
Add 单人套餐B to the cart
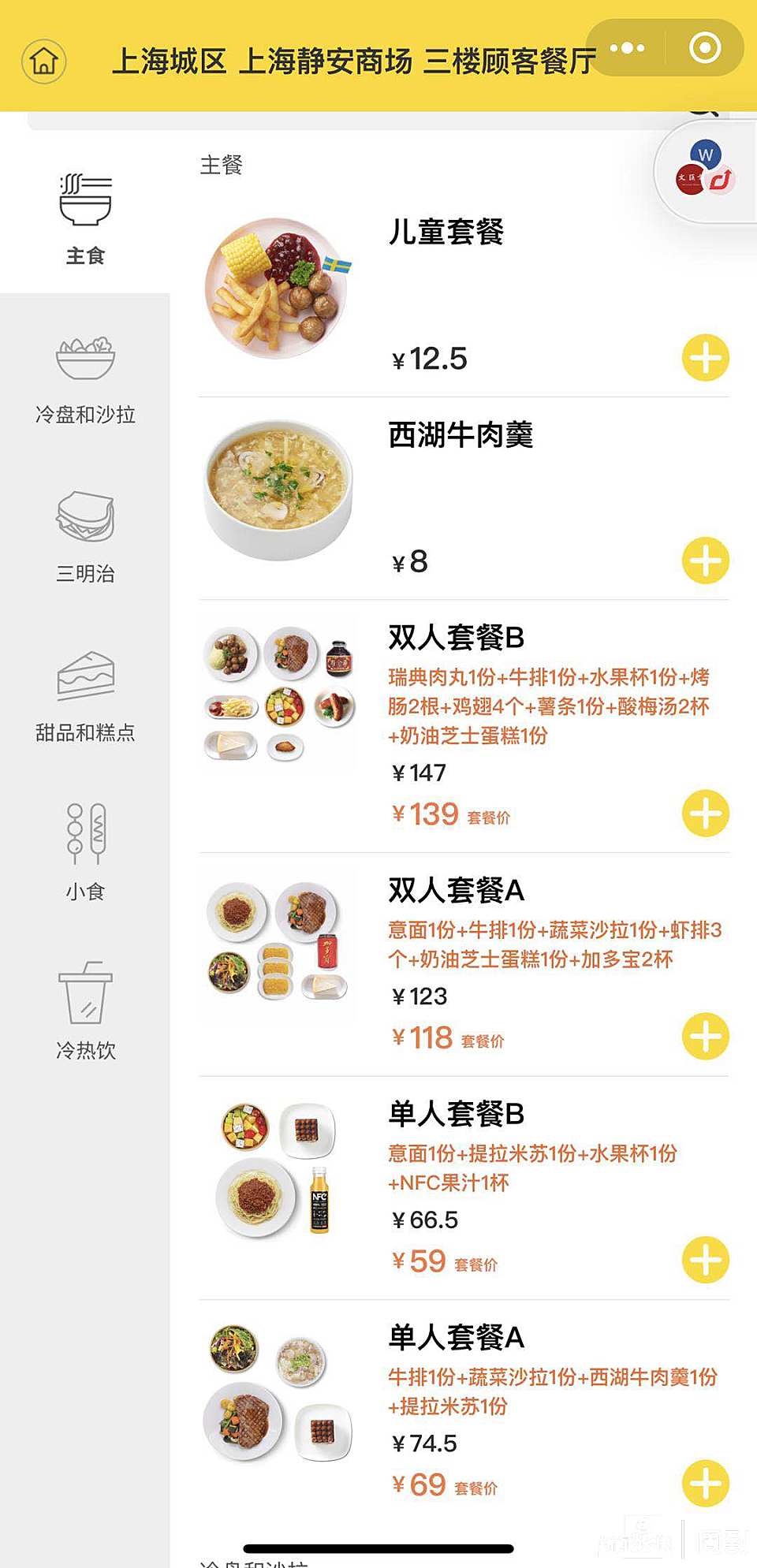coord(705,1260)
